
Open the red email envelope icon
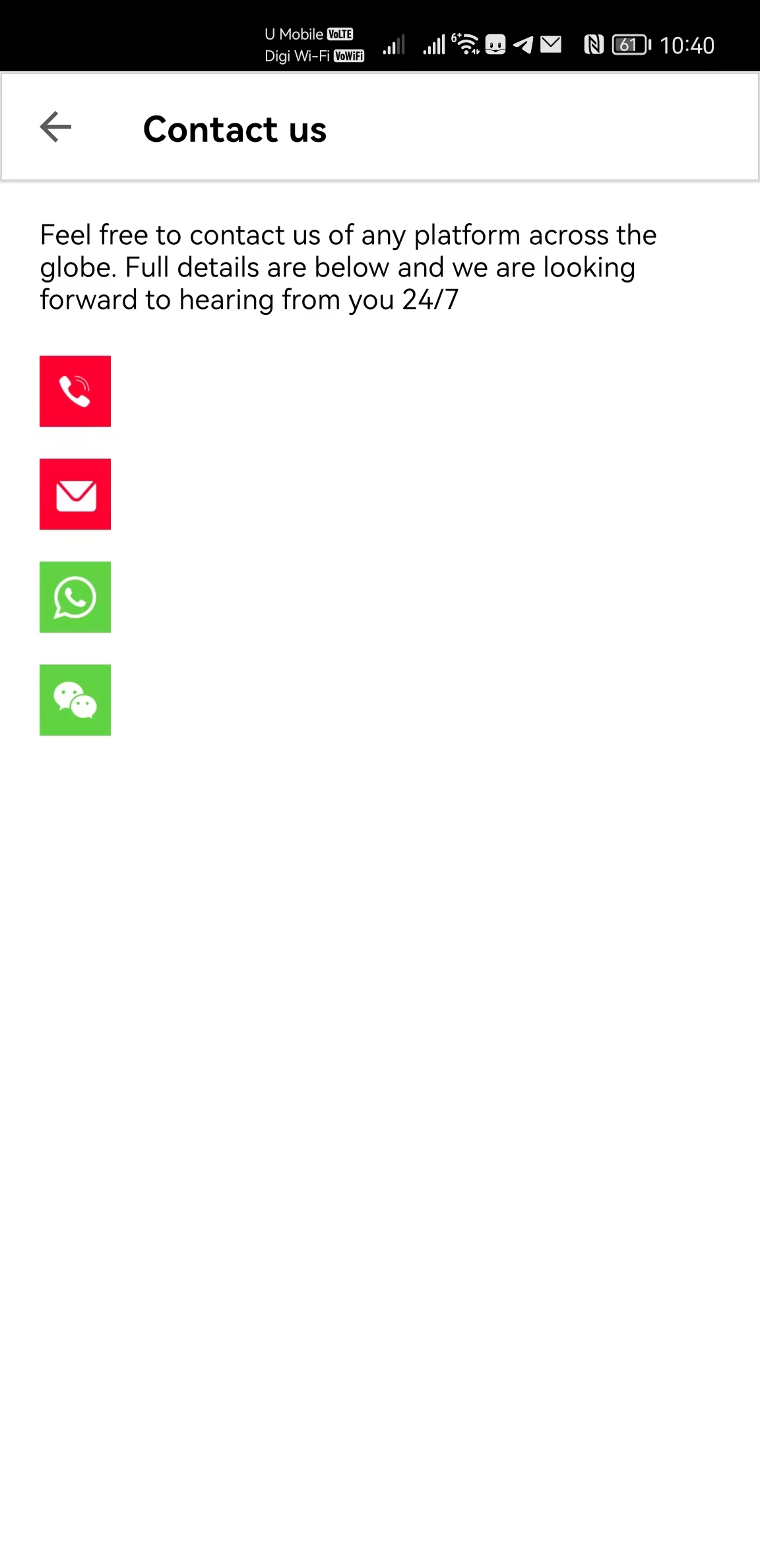point(75,494)
